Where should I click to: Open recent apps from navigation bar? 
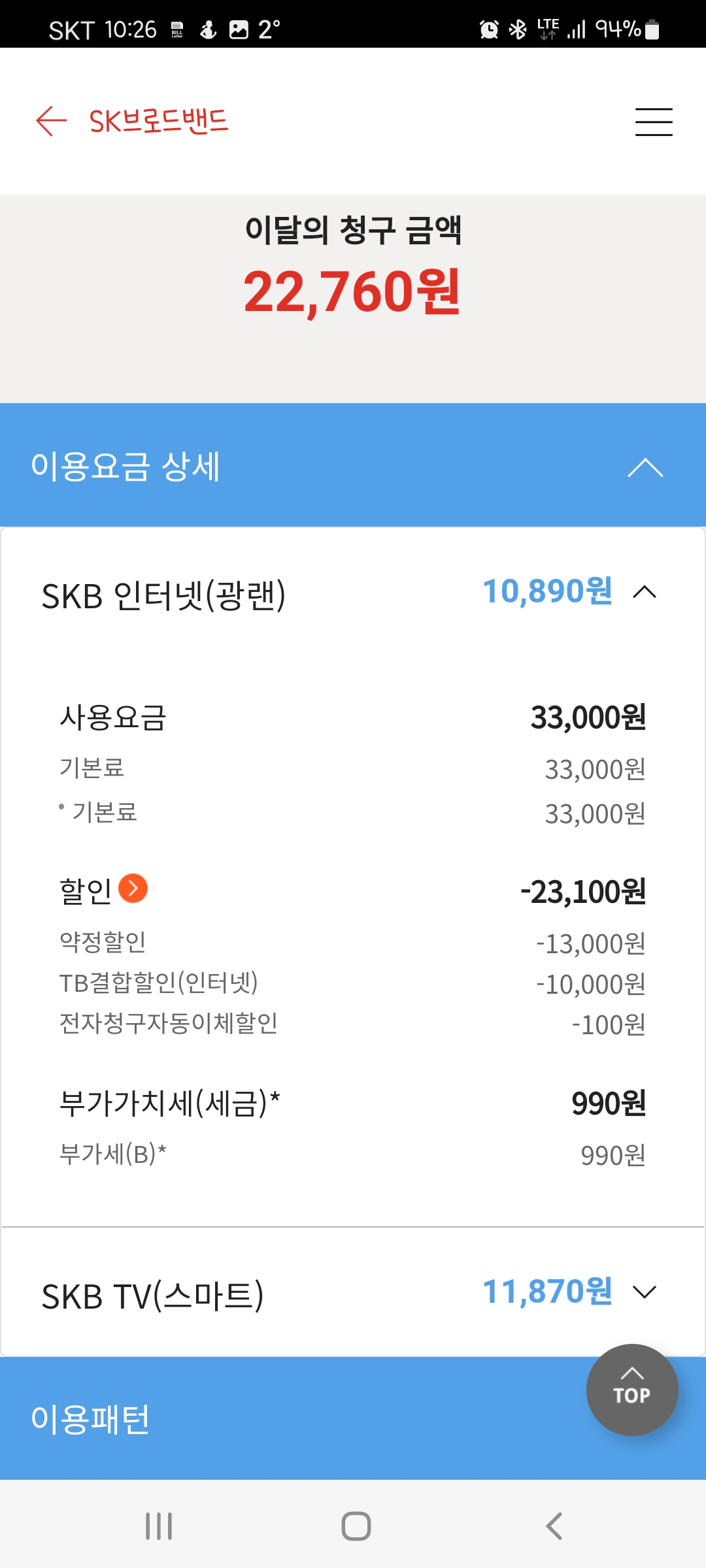pos(159,1526)
